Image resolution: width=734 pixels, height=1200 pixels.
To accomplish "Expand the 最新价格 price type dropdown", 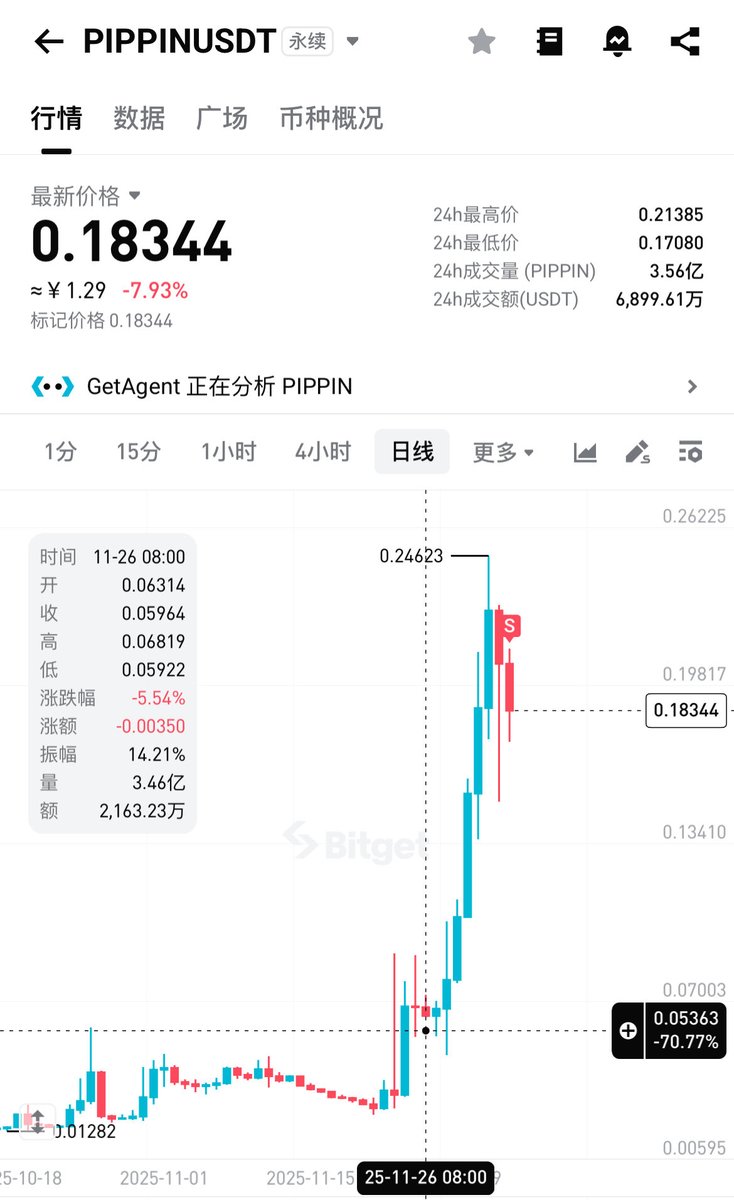I will tap(135, 196).
